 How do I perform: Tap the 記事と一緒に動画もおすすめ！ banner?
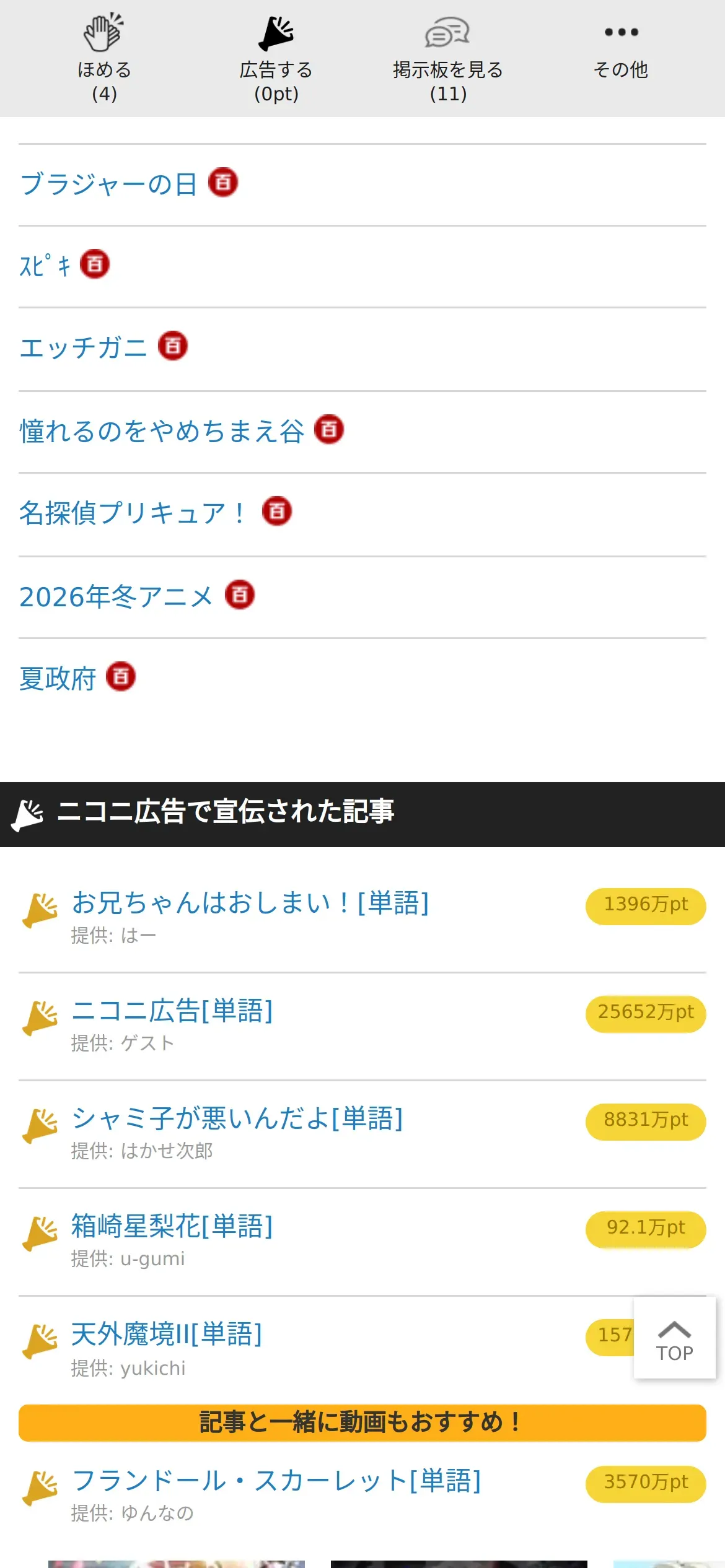[362, 1422]
